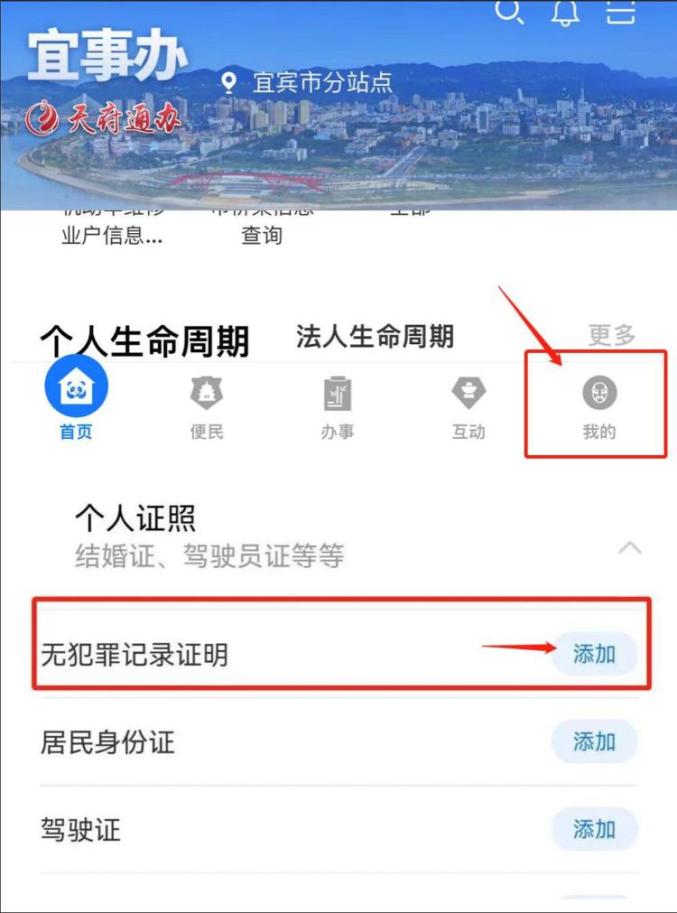Add the 驾驶证 certificate
677x913 pixels.
pyautogui.click(x=594, y=829)
